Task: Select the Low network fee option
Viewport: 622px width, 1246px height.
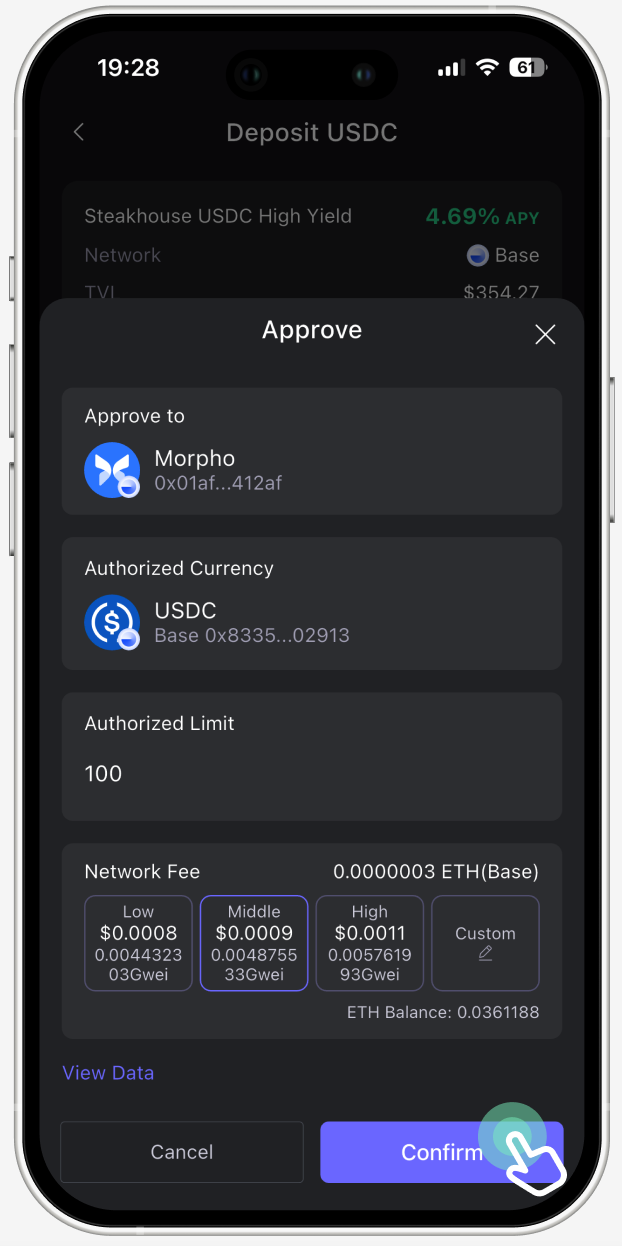Action: tap(138, 943)
